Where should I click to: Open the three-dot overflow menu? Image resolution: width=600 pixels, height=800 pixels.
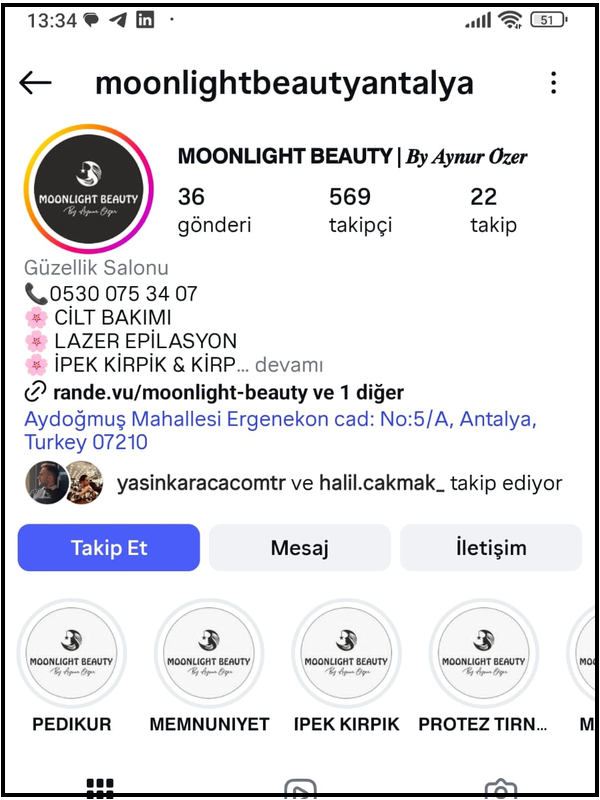click(x=554, y=83)
